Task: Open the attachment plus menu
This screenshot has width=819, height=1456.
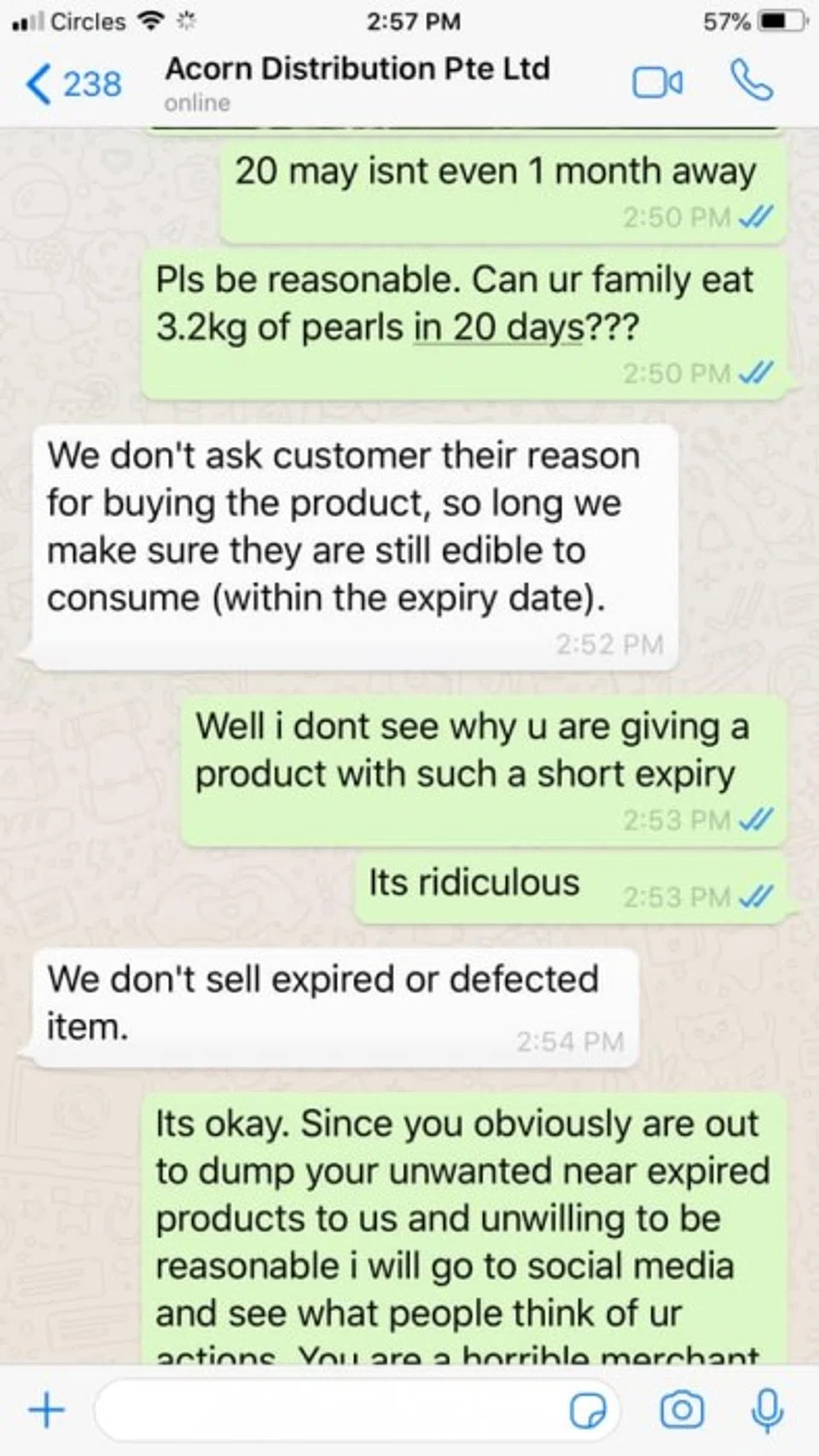Action: pyautogui.click(x=46, y=1410)
